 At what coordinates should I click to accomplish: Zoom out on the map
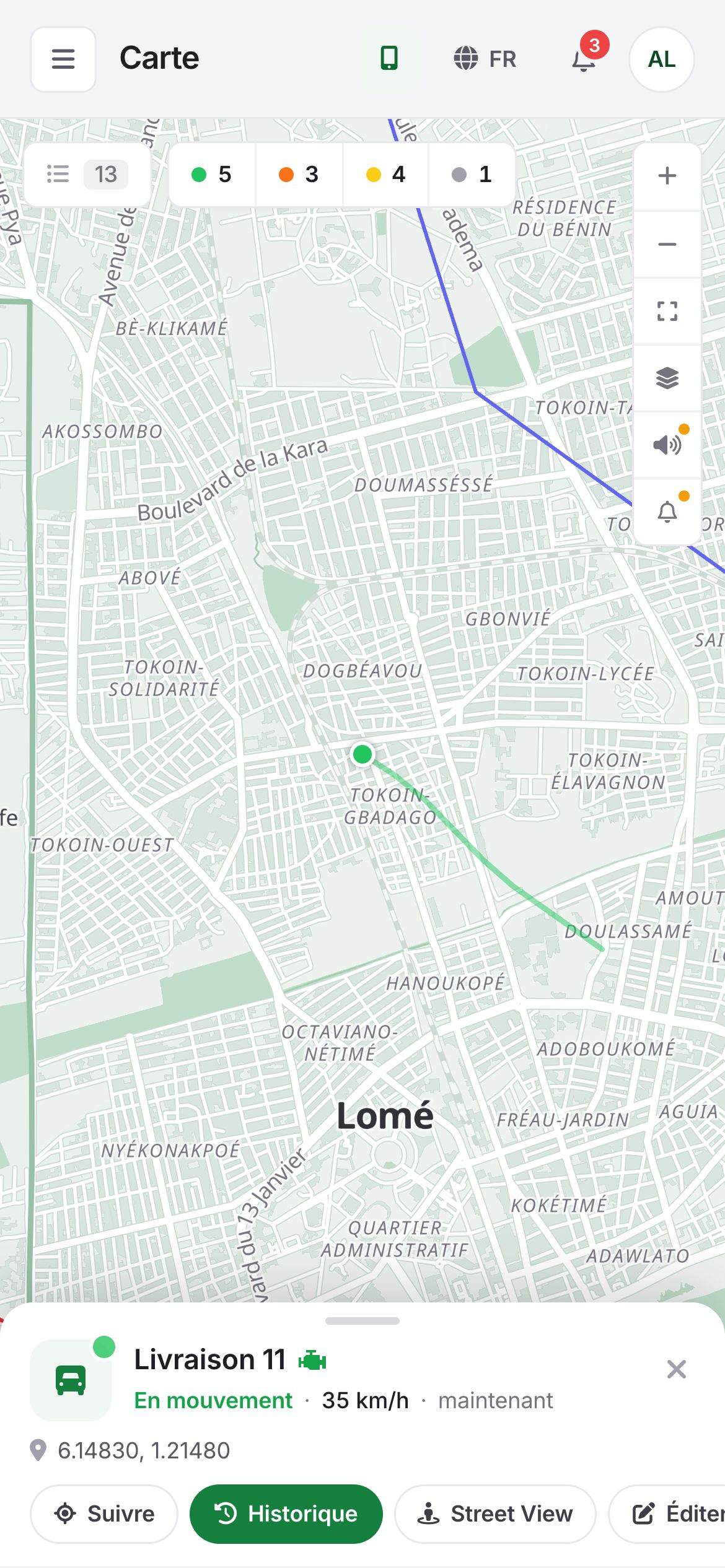coord(667,245)
